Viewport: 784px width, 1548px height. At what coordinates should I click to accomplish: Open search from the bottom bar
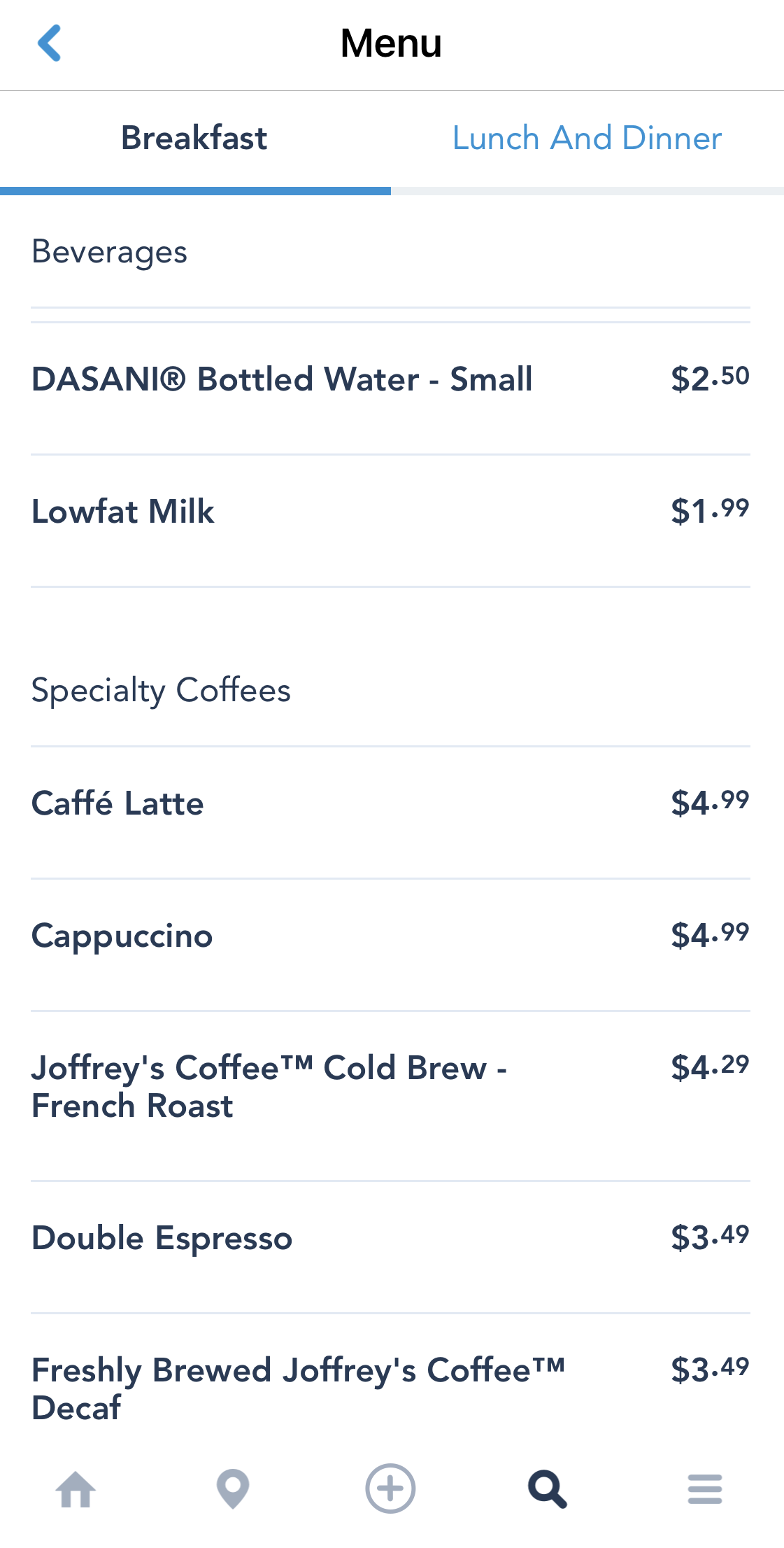pyautogui.click(x=548, y=1489)
